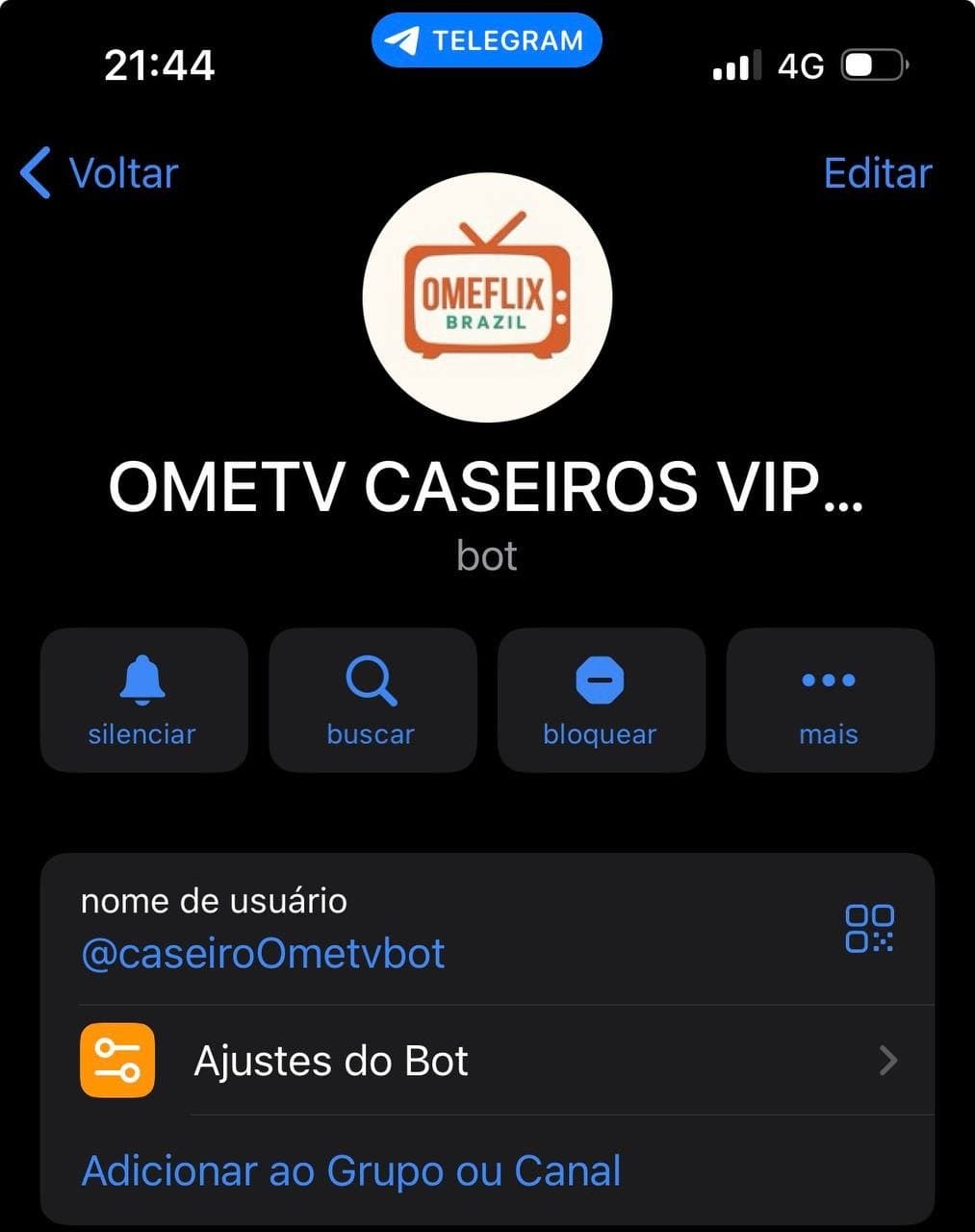Select Editar in the top bar
The height and width of the screenshot is (1232, 975).
876,174
